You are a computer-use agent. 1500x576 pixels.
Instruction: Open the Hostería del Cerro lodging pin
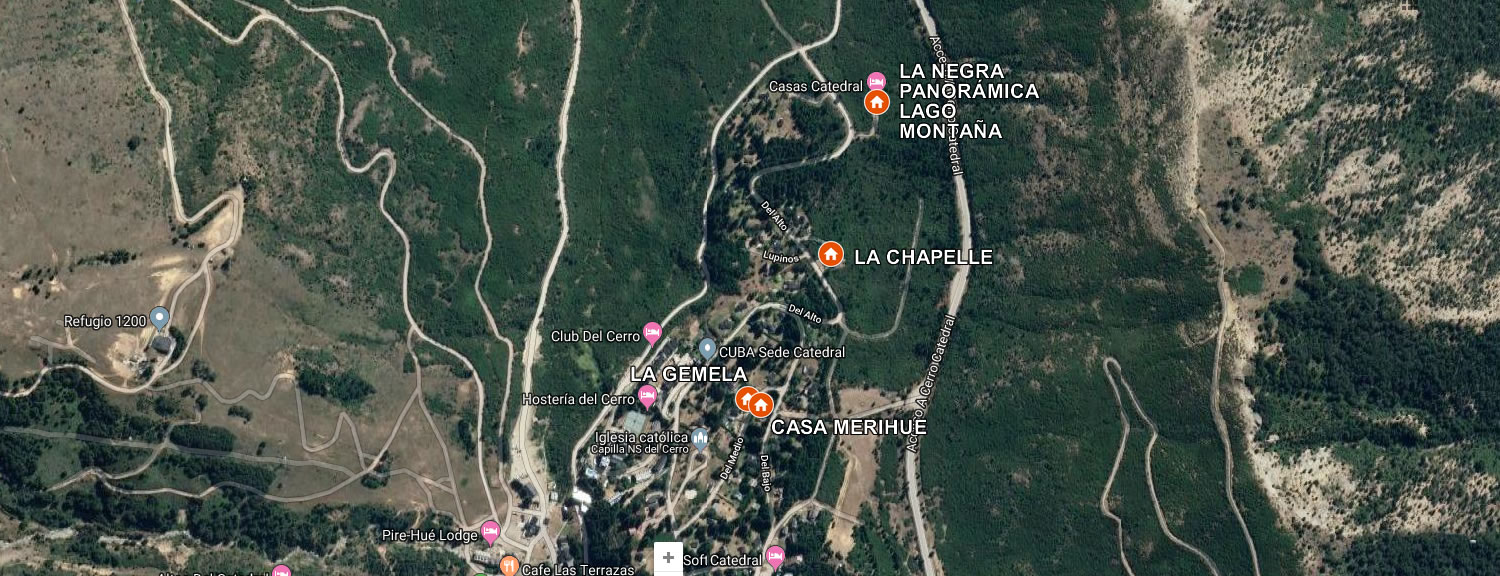coord(647,397)
